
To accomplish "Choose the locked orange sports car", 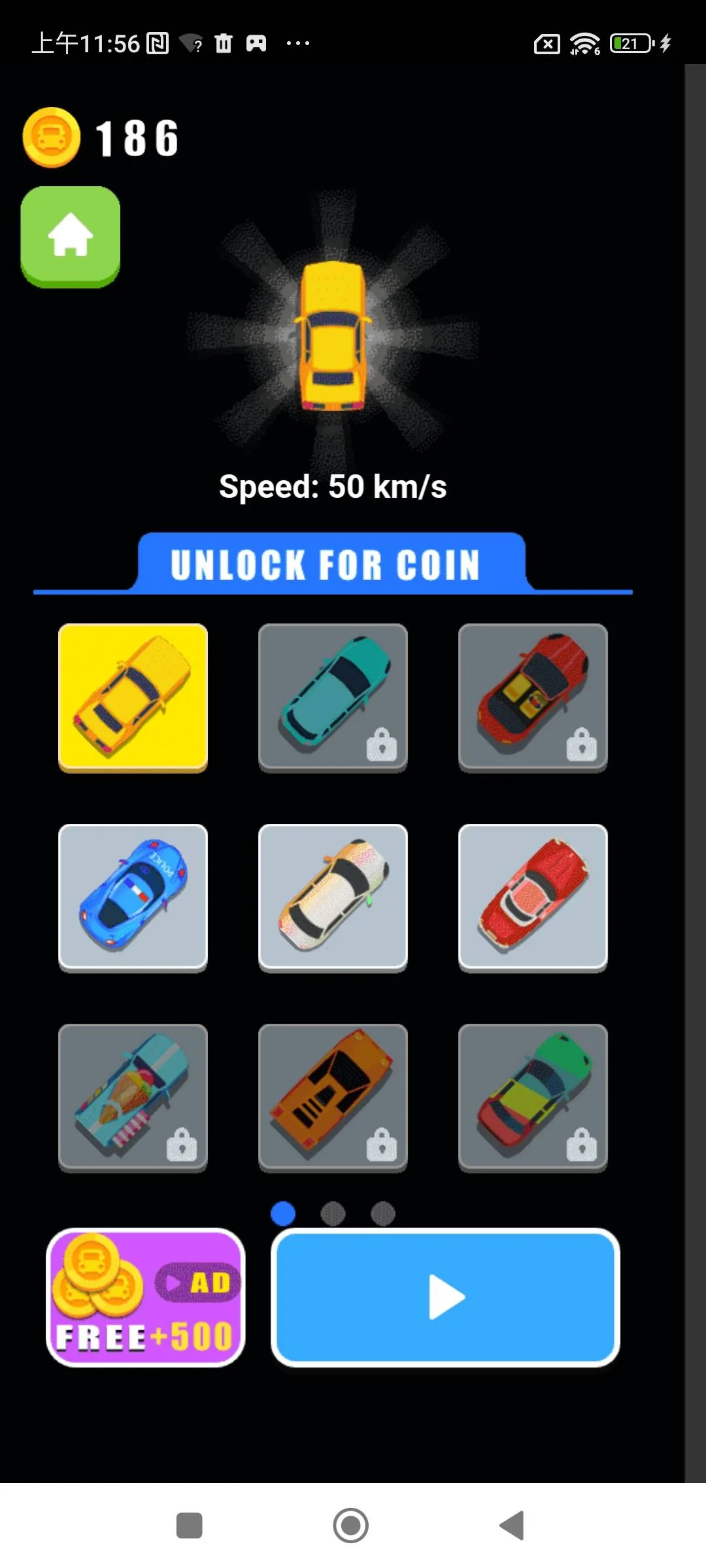I will tap(333, 1098).
